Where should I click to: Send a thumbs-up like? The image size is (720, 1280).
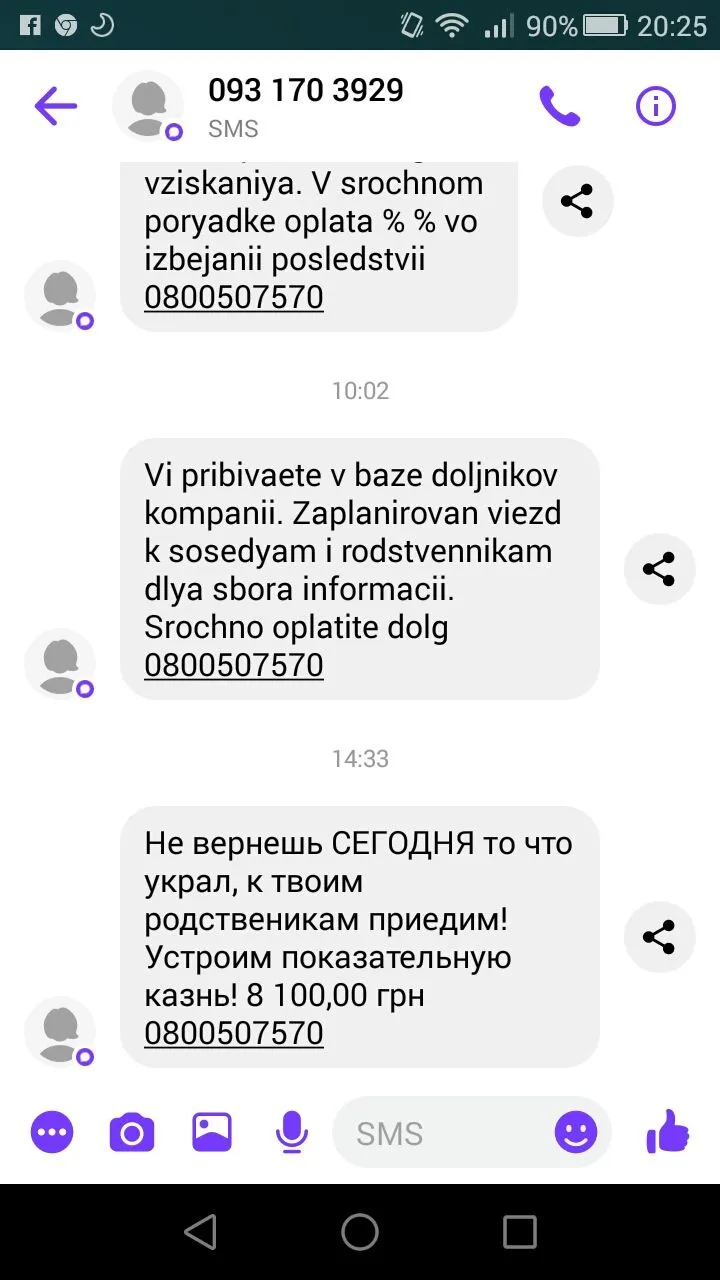click(668, 1133)
